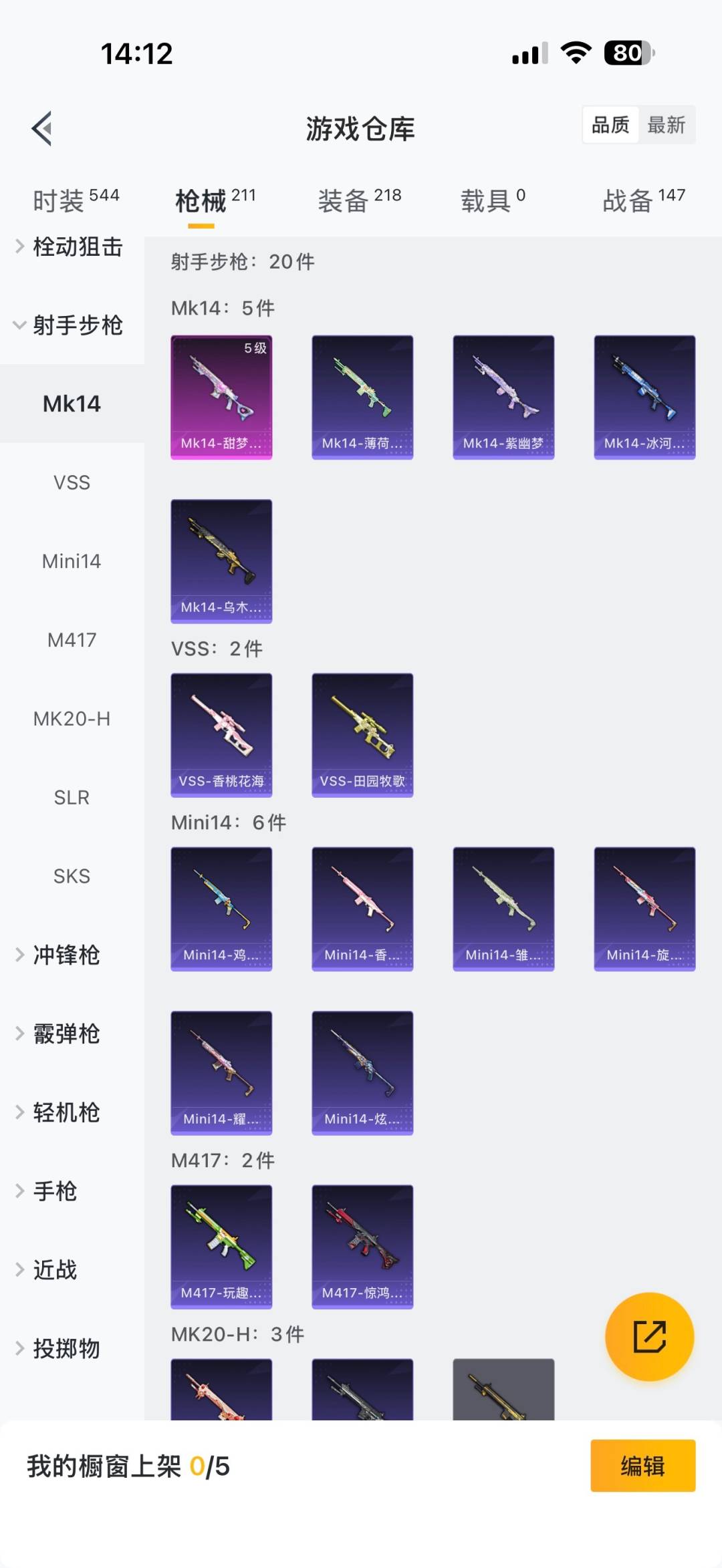Open the 战备 tab
This screenshot has width=722, height=1568.
coord(643,200)
